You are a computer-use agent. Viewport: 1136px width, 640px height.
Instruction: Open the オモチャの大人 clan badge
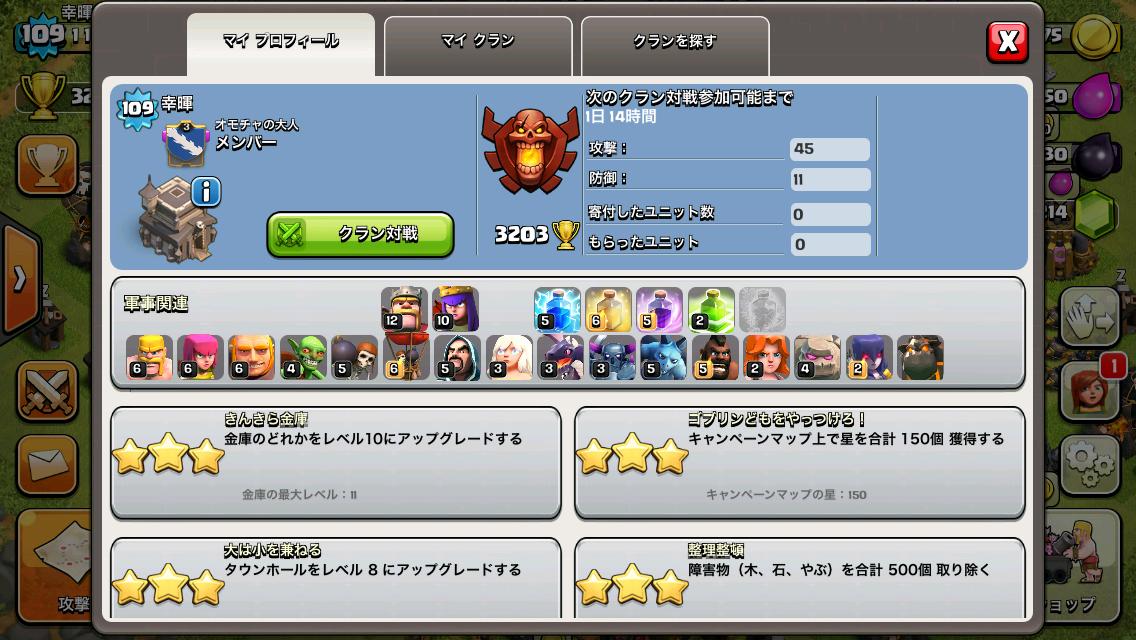pyautogui.click(x=187, y=143)
